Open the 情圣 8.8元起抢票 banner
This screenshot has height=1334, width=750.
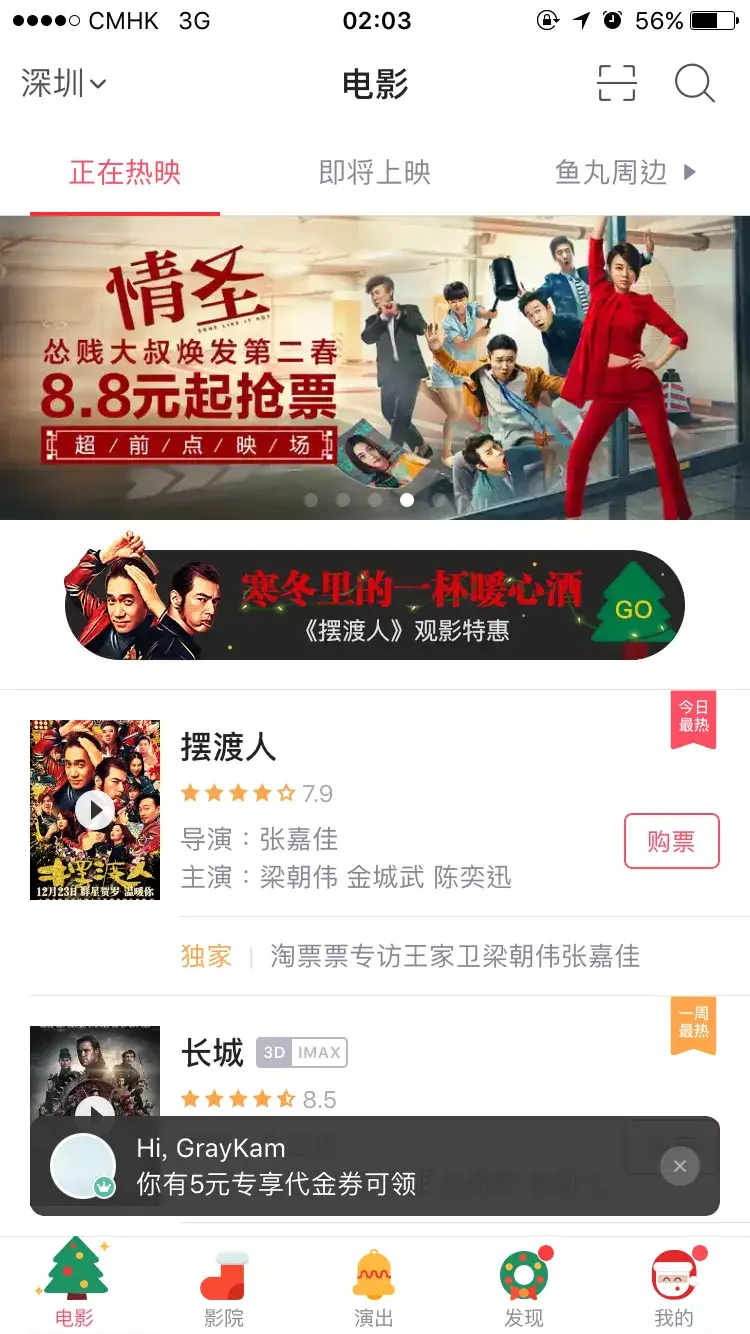coord(375,367)
